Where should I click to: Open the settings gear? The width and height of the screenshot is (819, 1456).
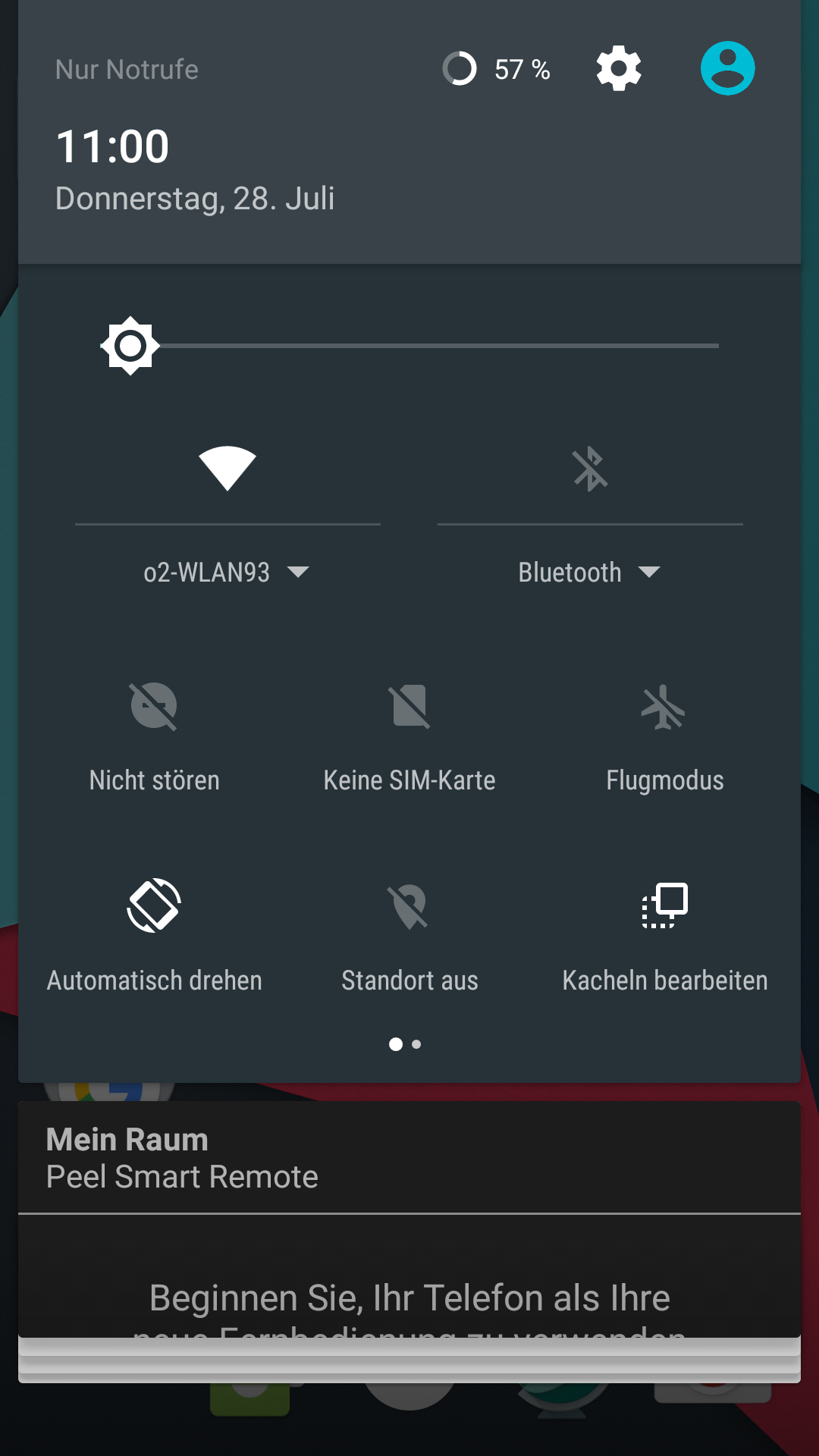(619, 69)
